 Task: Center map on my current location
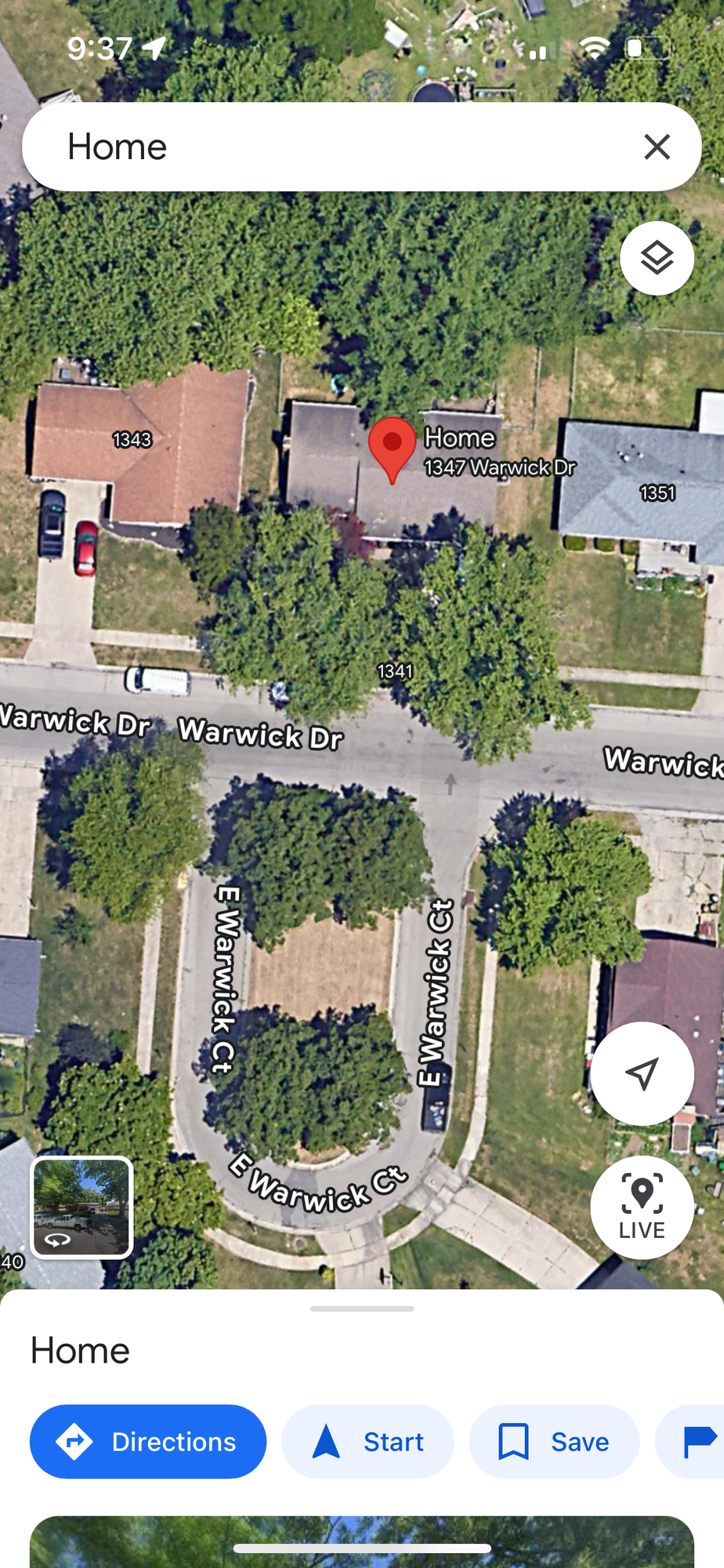(642, 1073)
